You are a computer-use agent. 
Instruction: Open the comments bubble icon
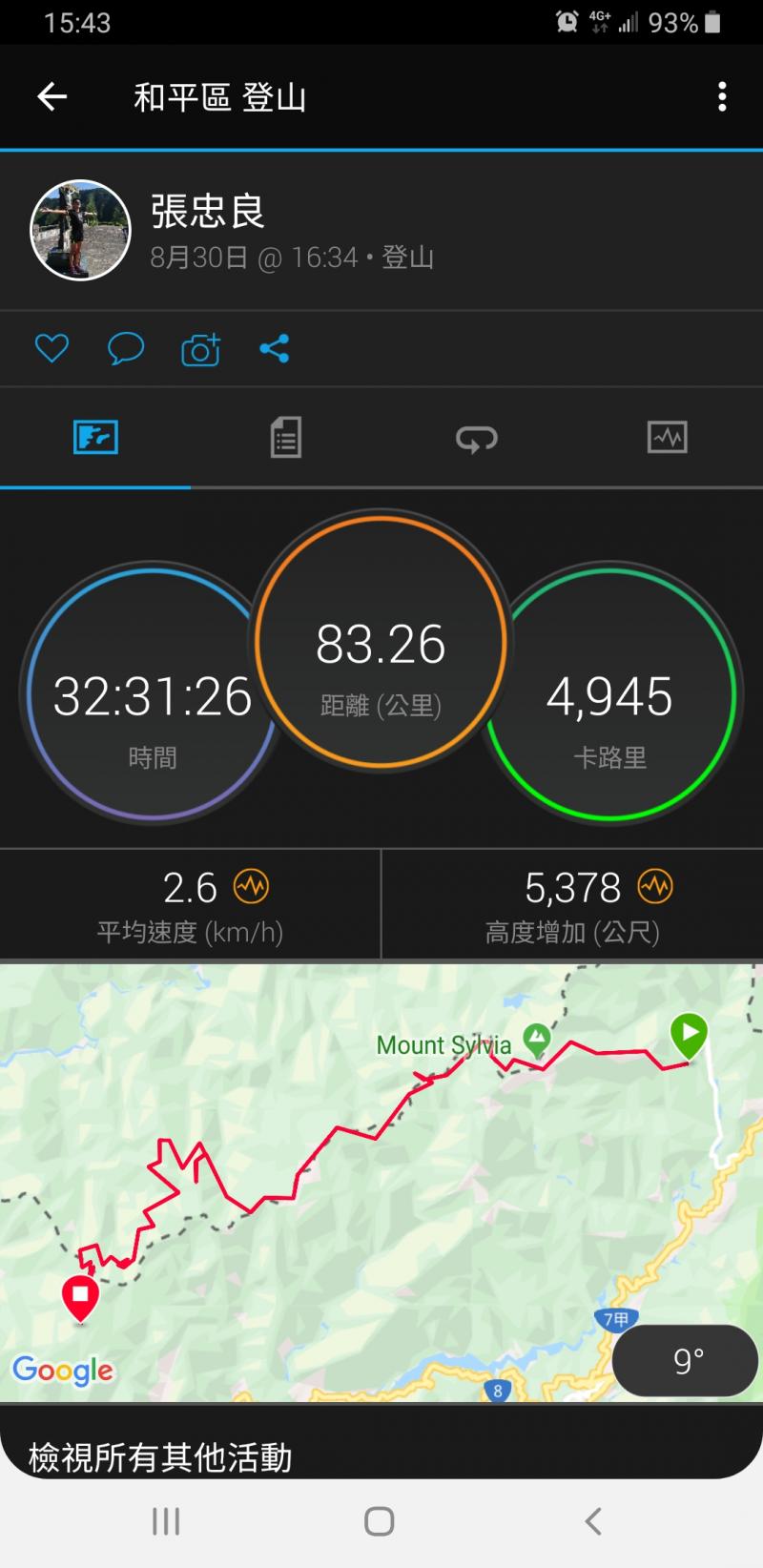tap(125, 349)
